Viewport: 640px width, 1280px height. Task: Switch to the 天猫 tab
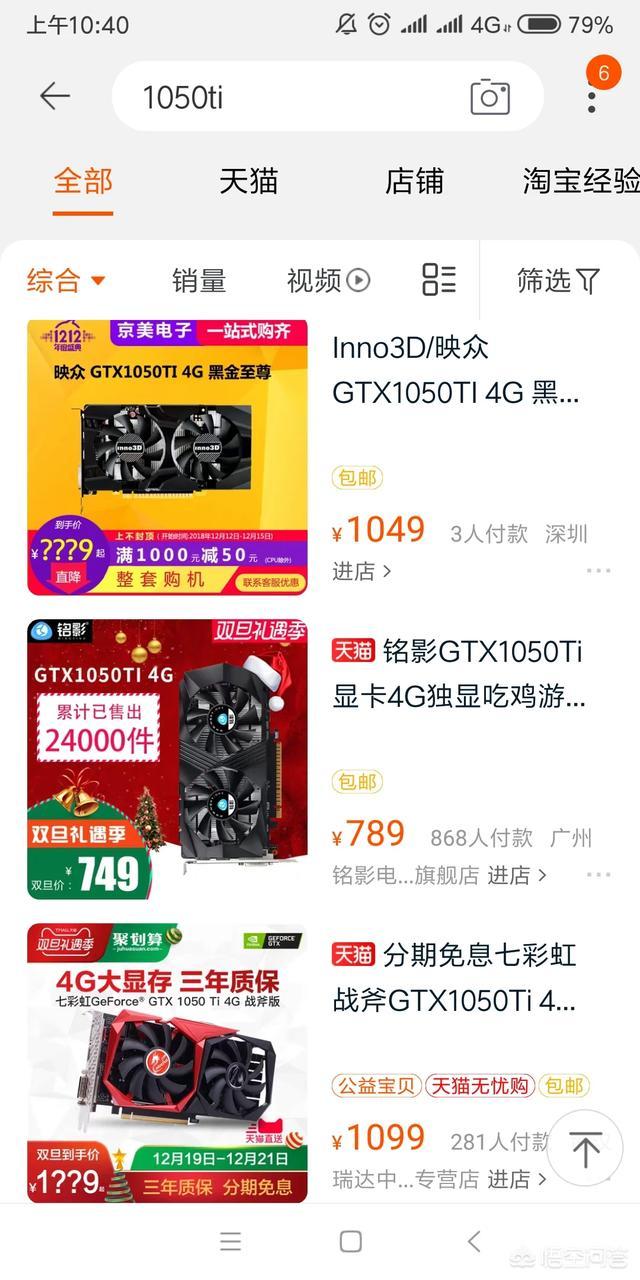248,181
